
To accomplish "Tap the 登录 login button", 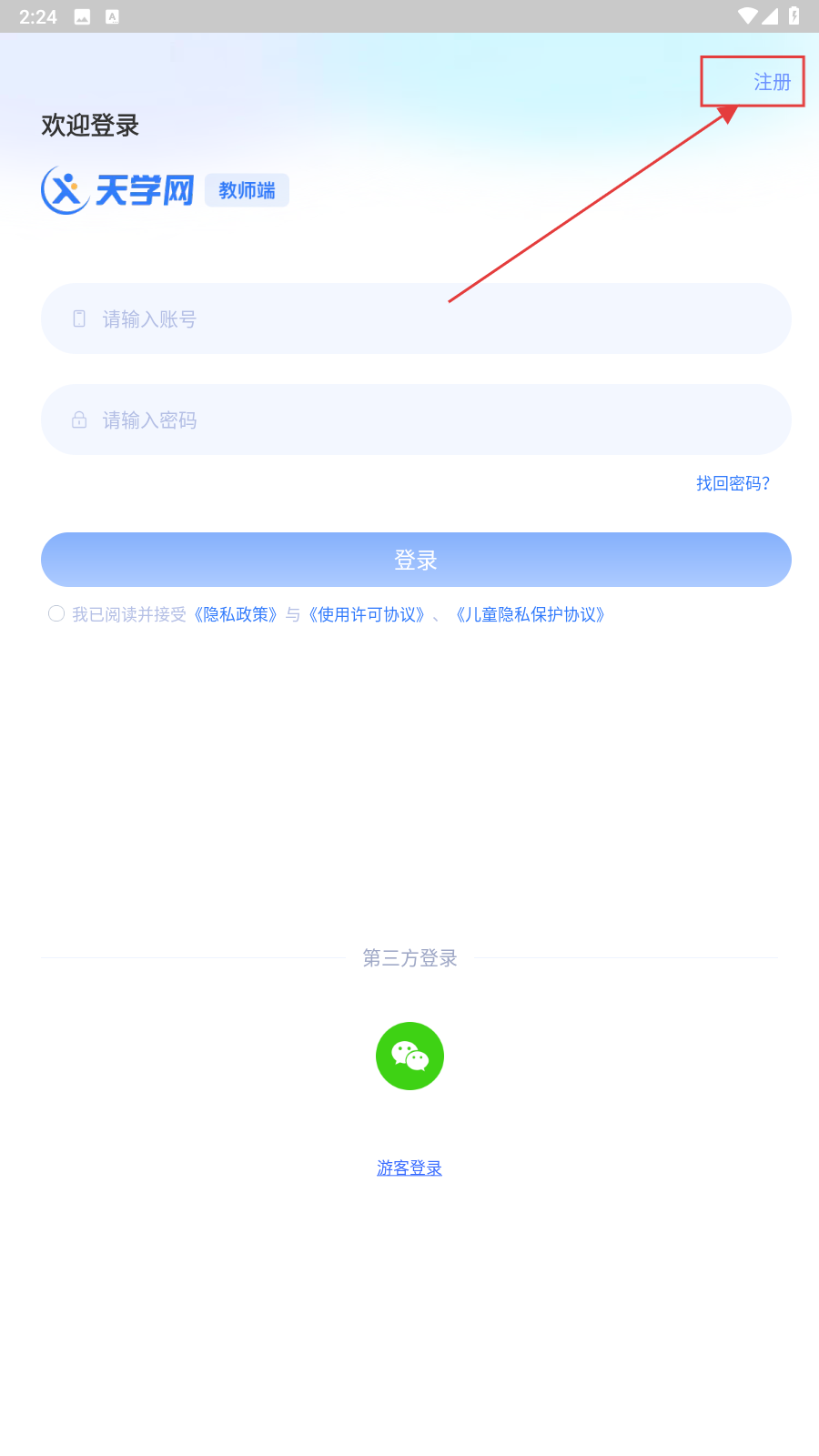I will tap(416, 560).
